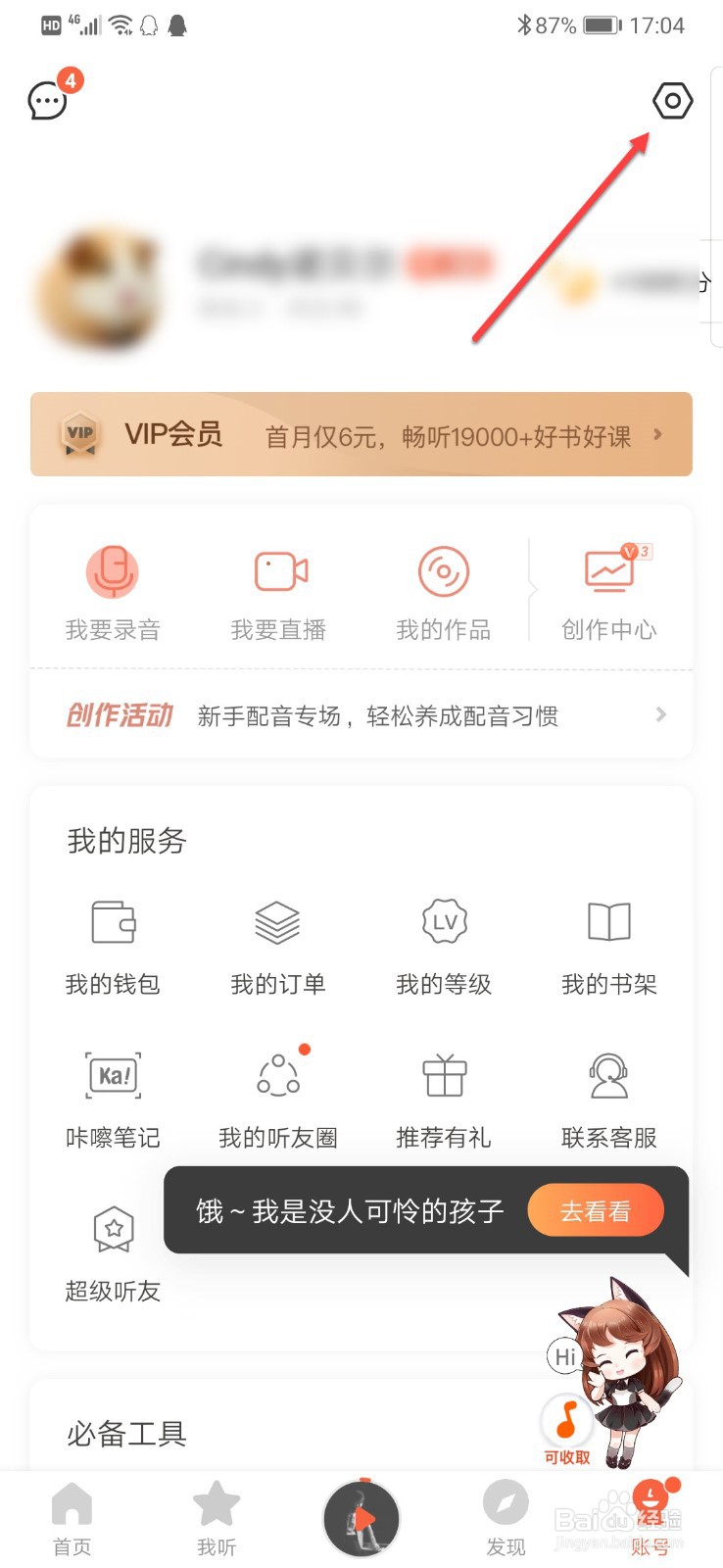Open 我的作品 to view your works

444,588
